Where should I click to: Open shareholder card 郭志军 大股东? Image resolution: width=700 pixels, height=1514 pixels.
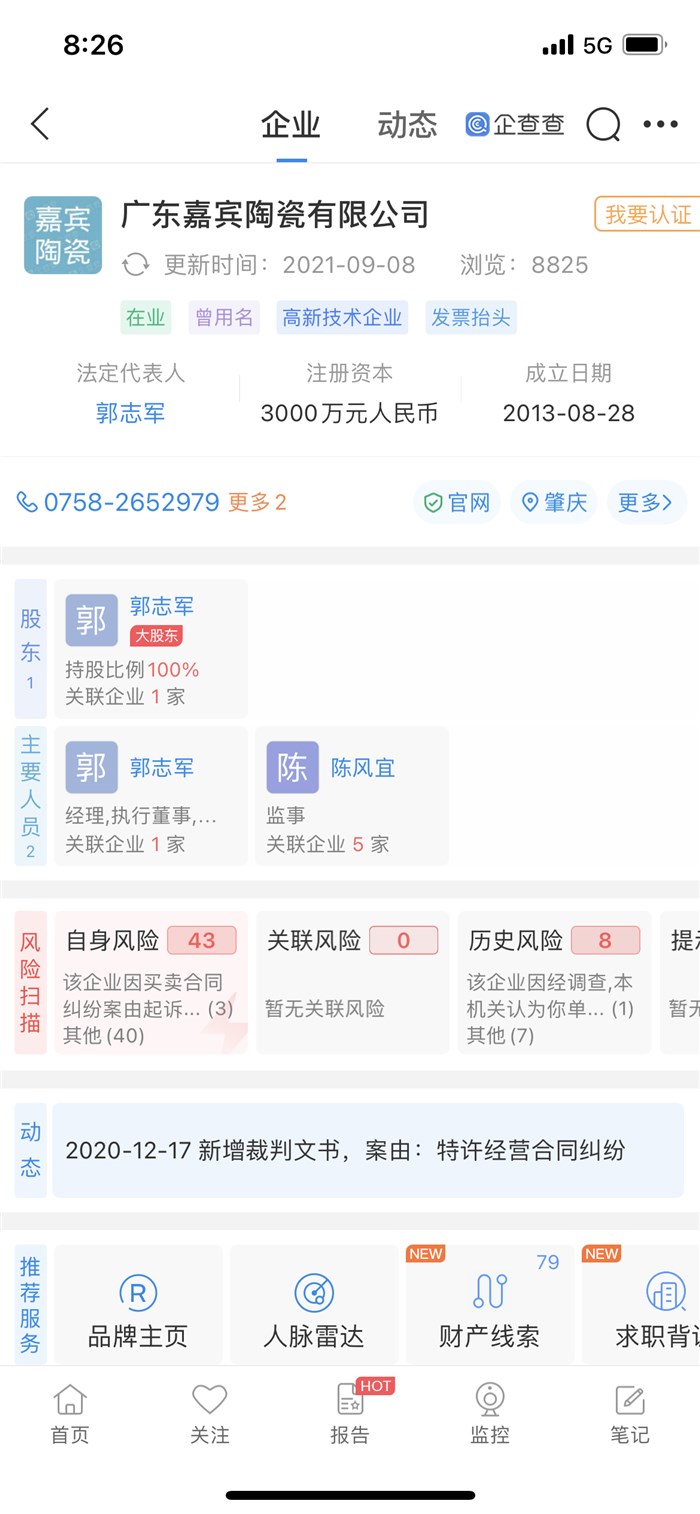150,649
